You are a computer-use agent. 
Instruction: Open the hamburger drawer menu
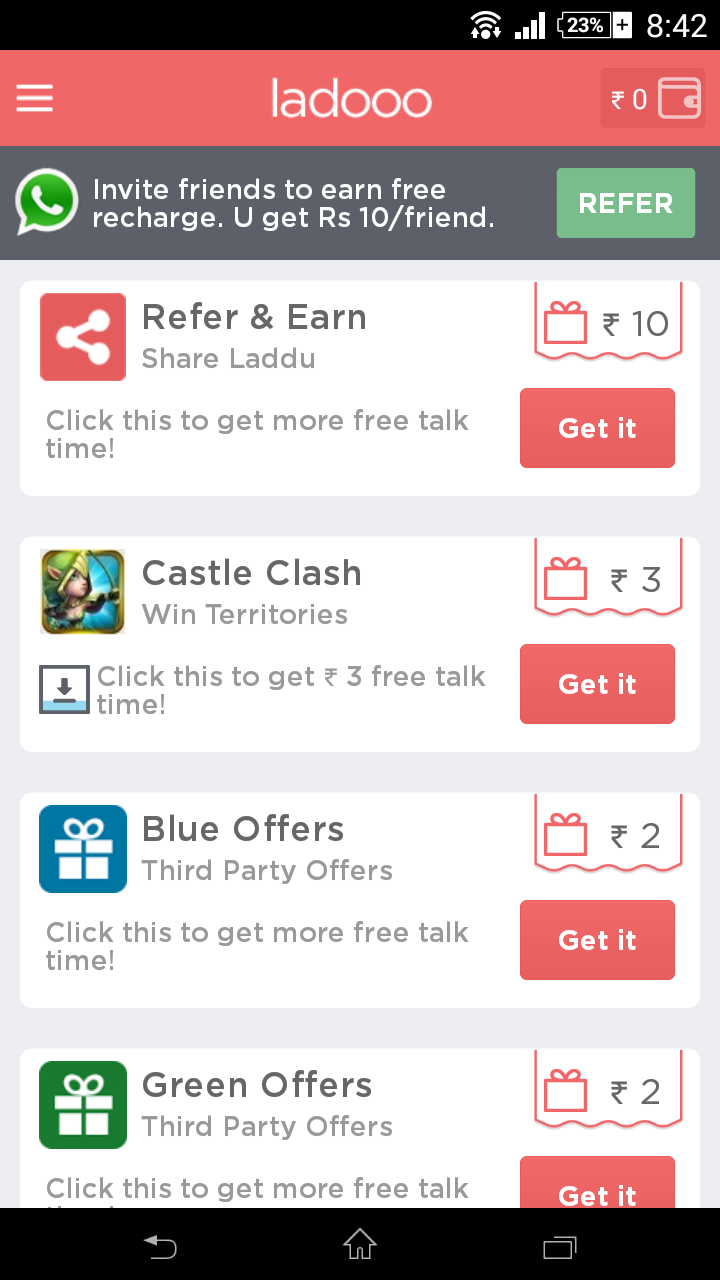pyautogui.click(x=35, y=98)
